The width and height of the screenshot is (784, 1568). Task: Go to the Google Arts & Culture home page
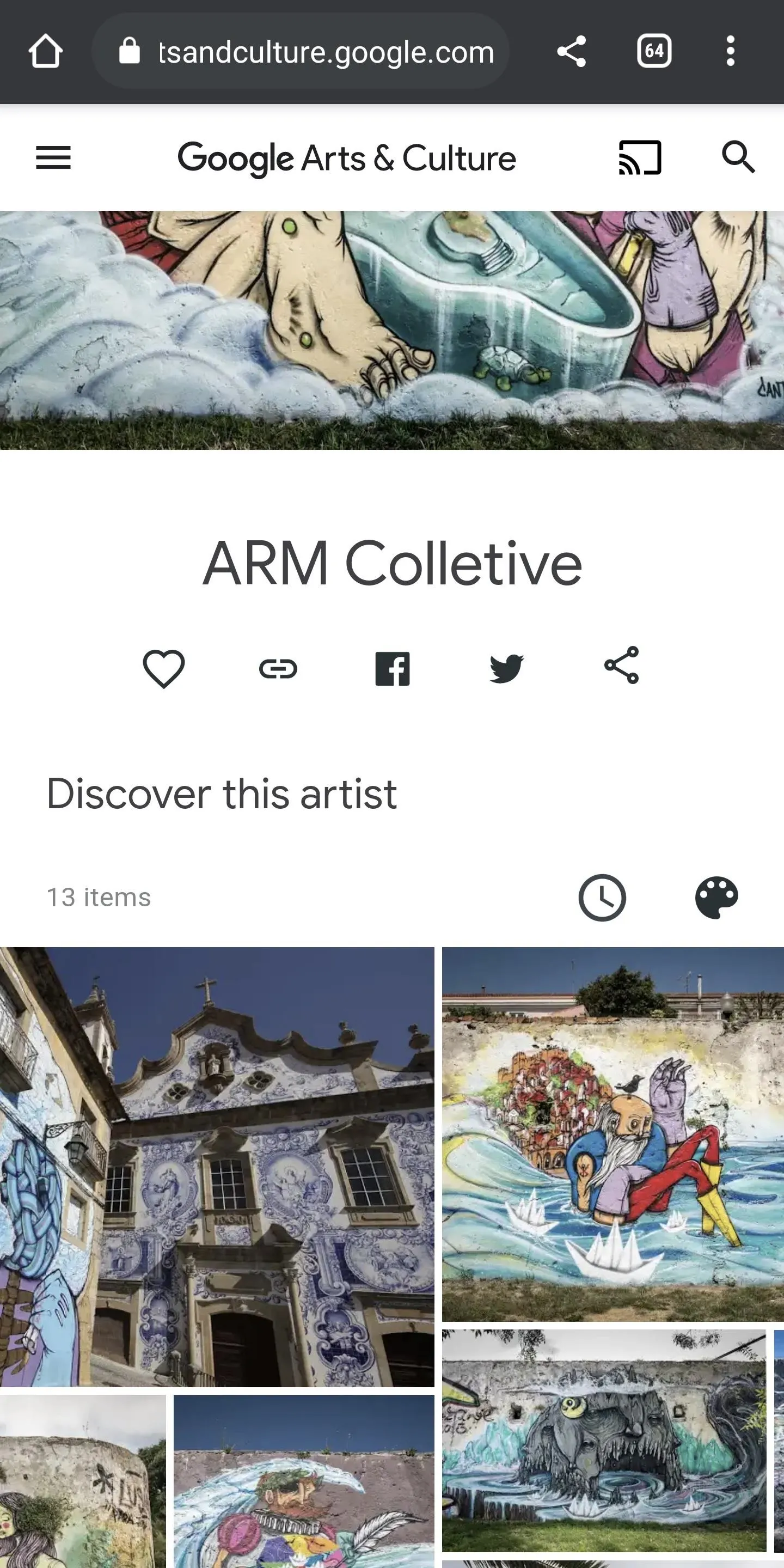[347, 158]
